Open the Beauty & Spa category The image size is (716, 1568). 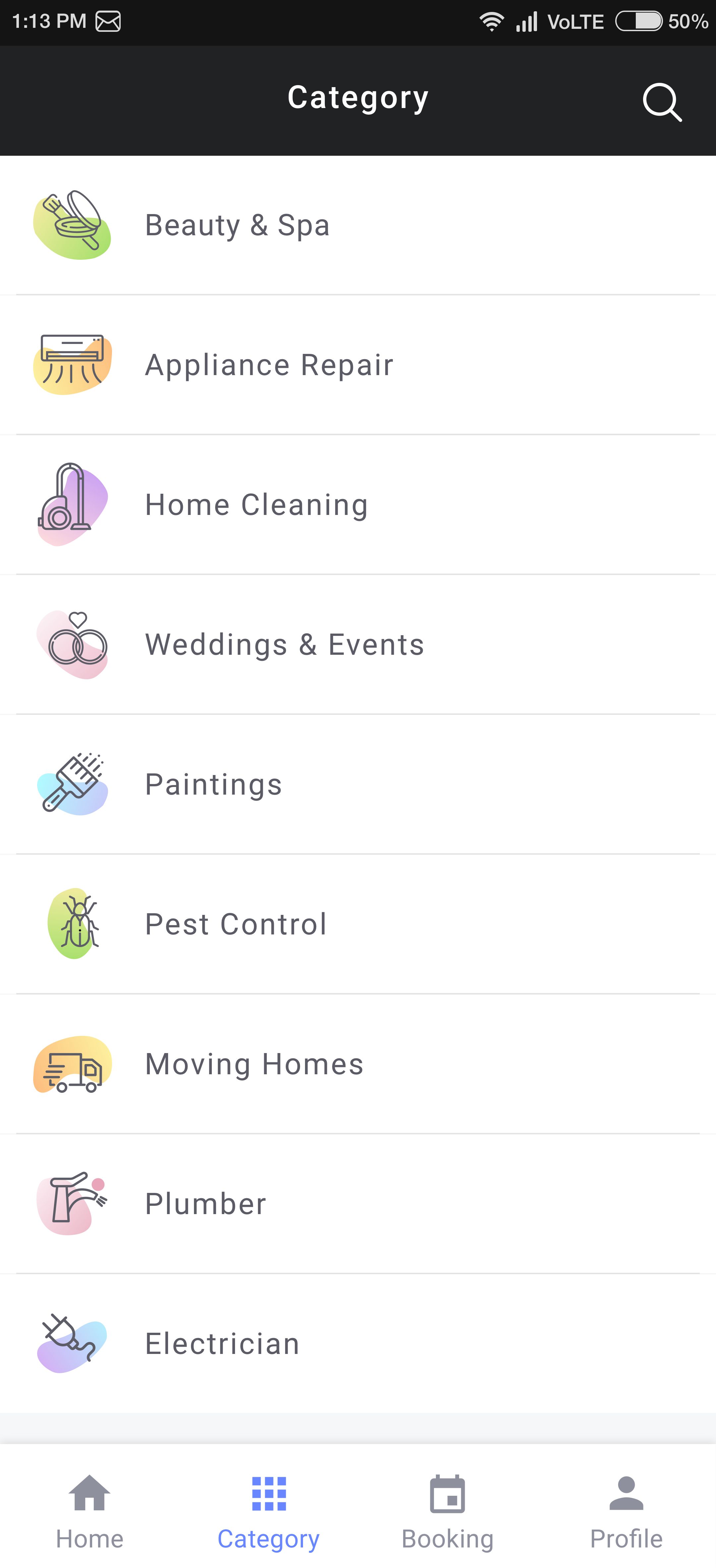coord(237,225)
